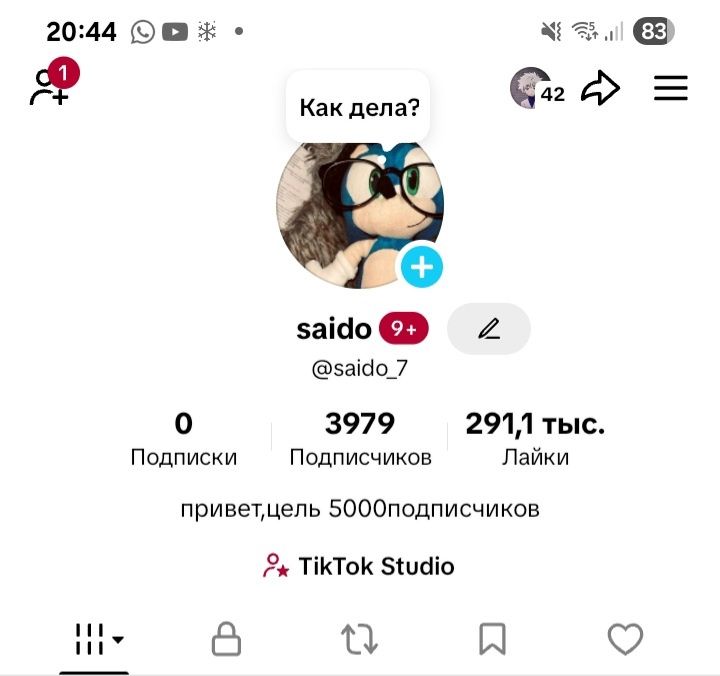This screenshot has height=676, width=720.
Task: Tap the red 9+ badge
Action: pyautogui.click(x=403, y=328)
